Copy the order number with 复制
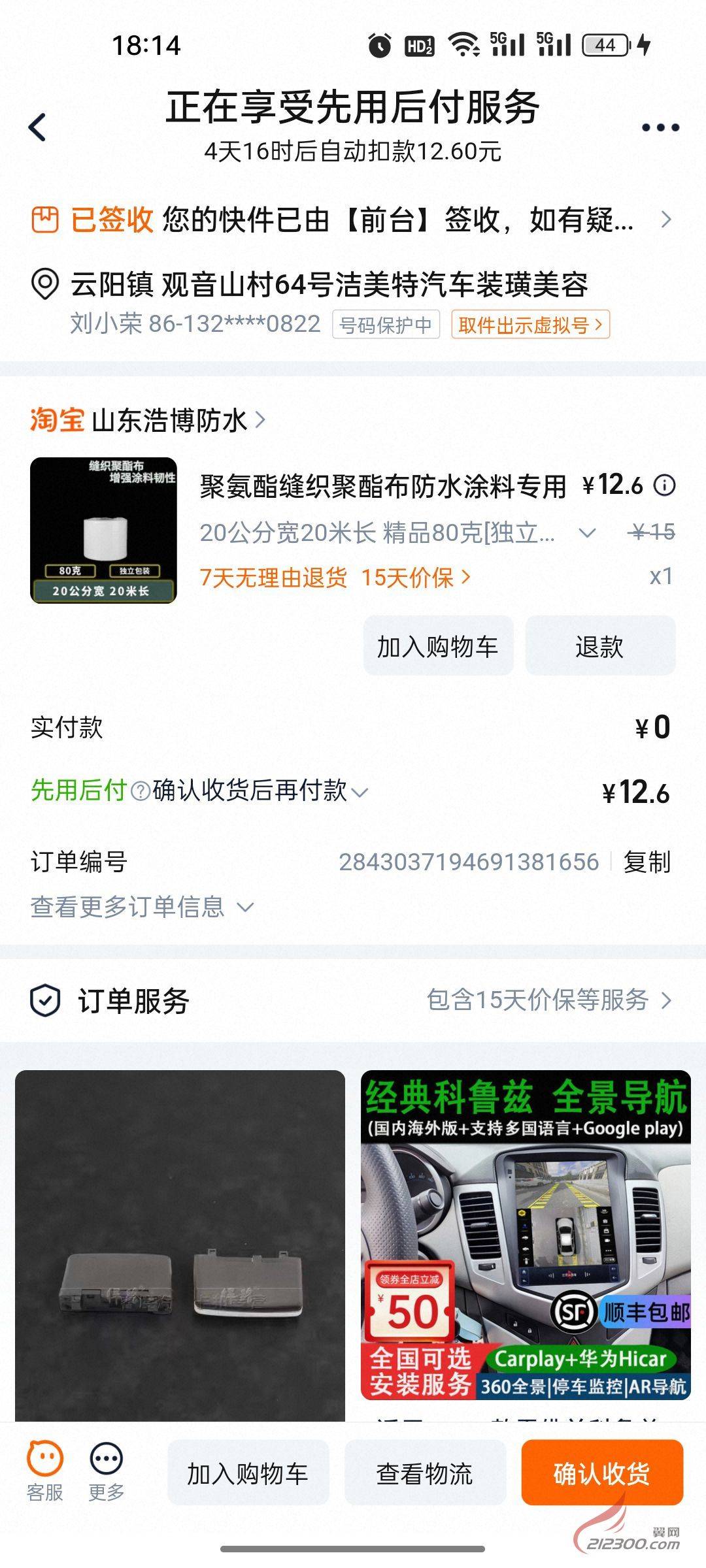706x1568 pixels. pos(647,862)
